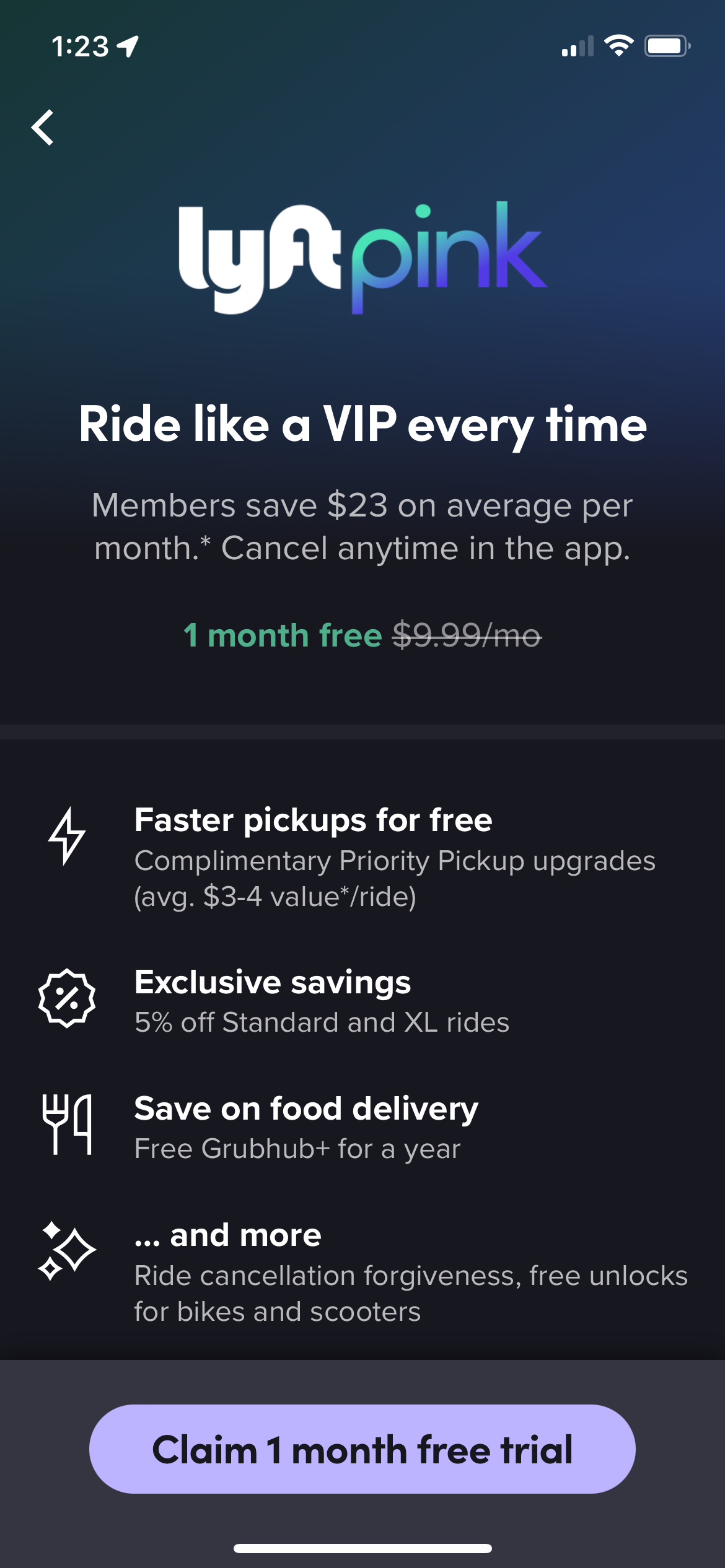725x1568 pixels.
Task: Tap the location arrow in the status bar
Action: 128,45
